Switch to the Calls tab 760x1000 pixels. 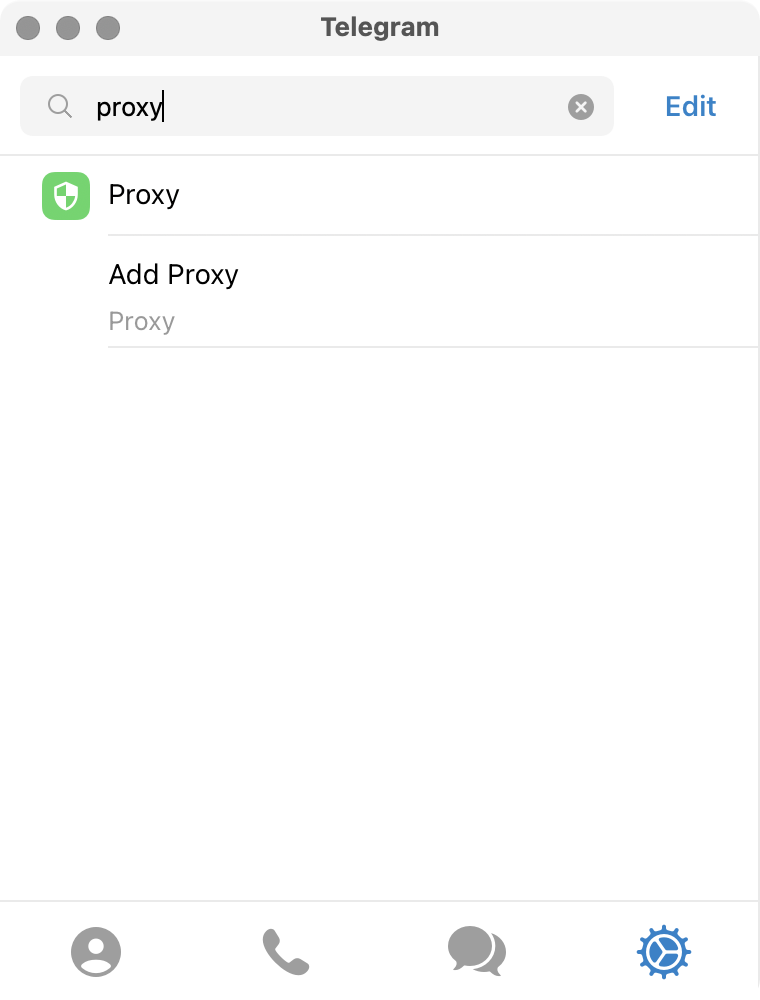tap(285, 951)
